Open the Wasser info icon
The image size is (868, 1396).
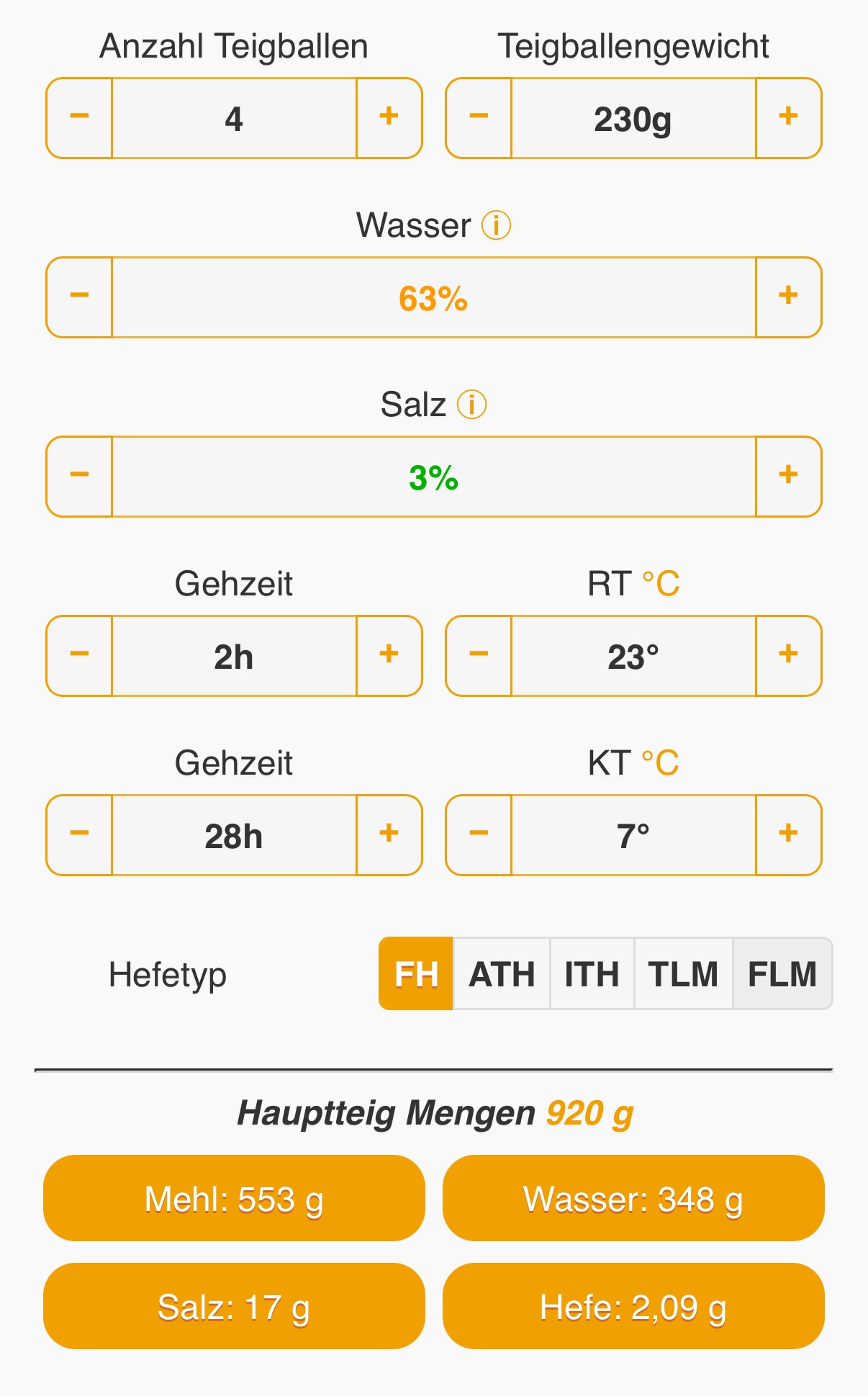click(x=497, y=225)
